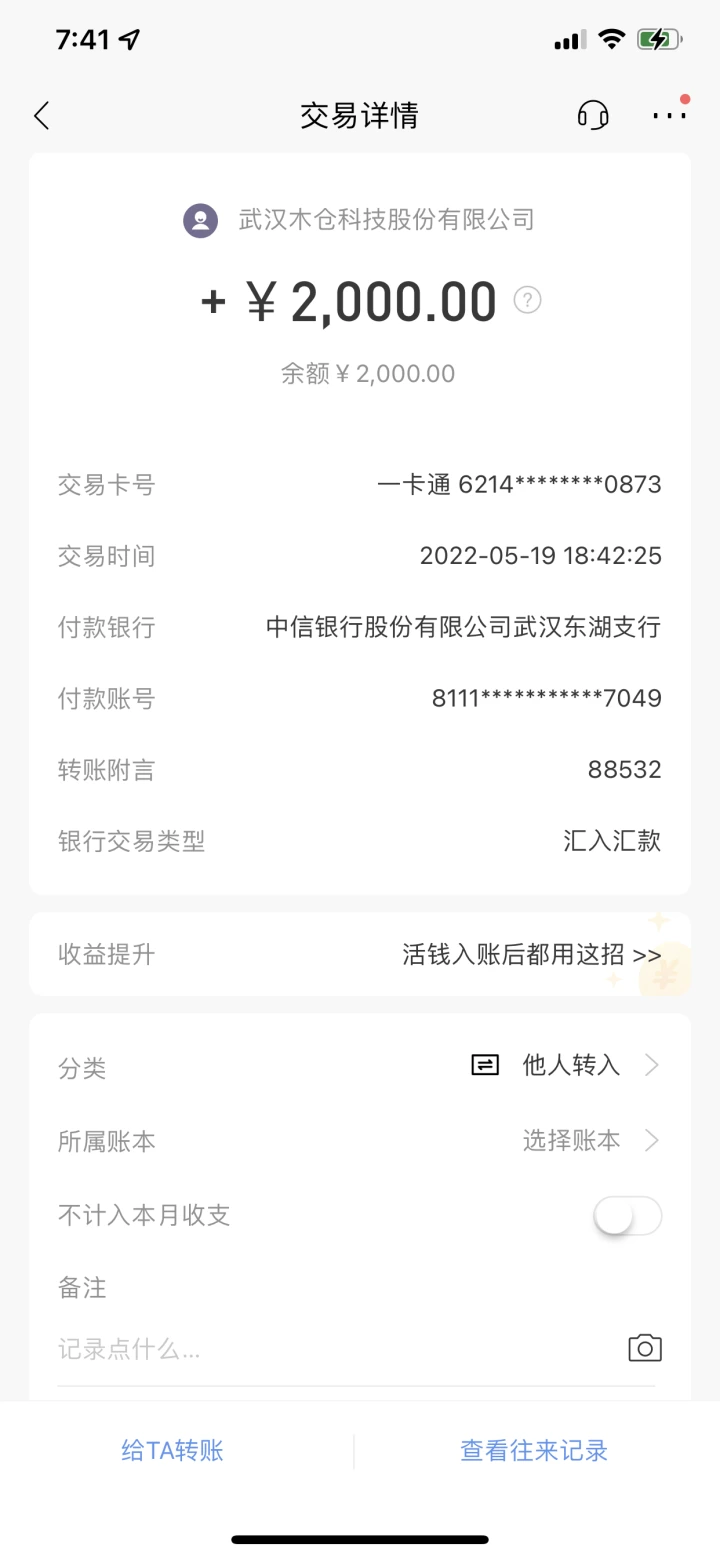Image resolution: width=720 pixels, height=1558 pixels.
Task: Toggle 不计入本月收支 switch
Action: (627, 1216)
